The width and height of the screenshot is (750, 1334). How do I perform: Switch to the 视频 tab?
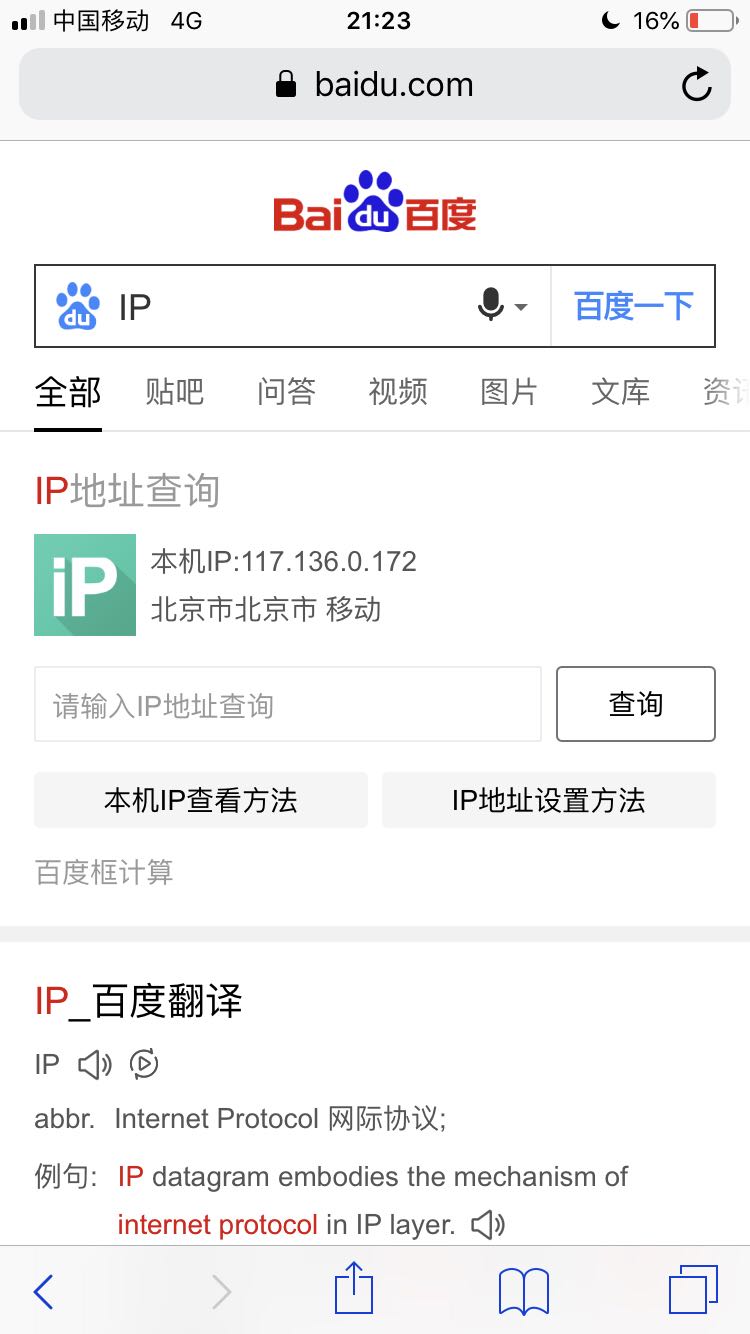(x=397, y=393)
